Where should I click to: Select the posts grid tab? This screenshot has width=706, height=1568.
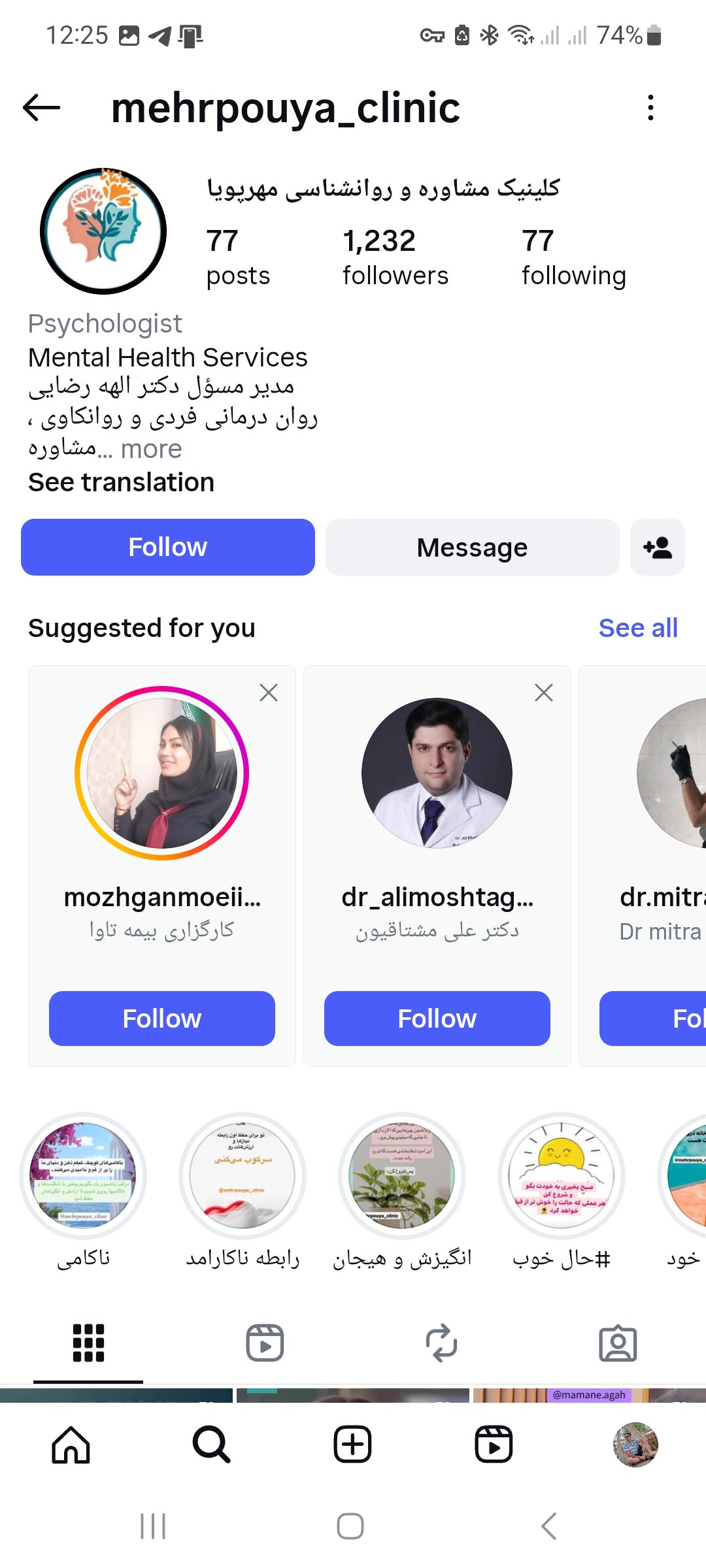[x=88, y=1342]
